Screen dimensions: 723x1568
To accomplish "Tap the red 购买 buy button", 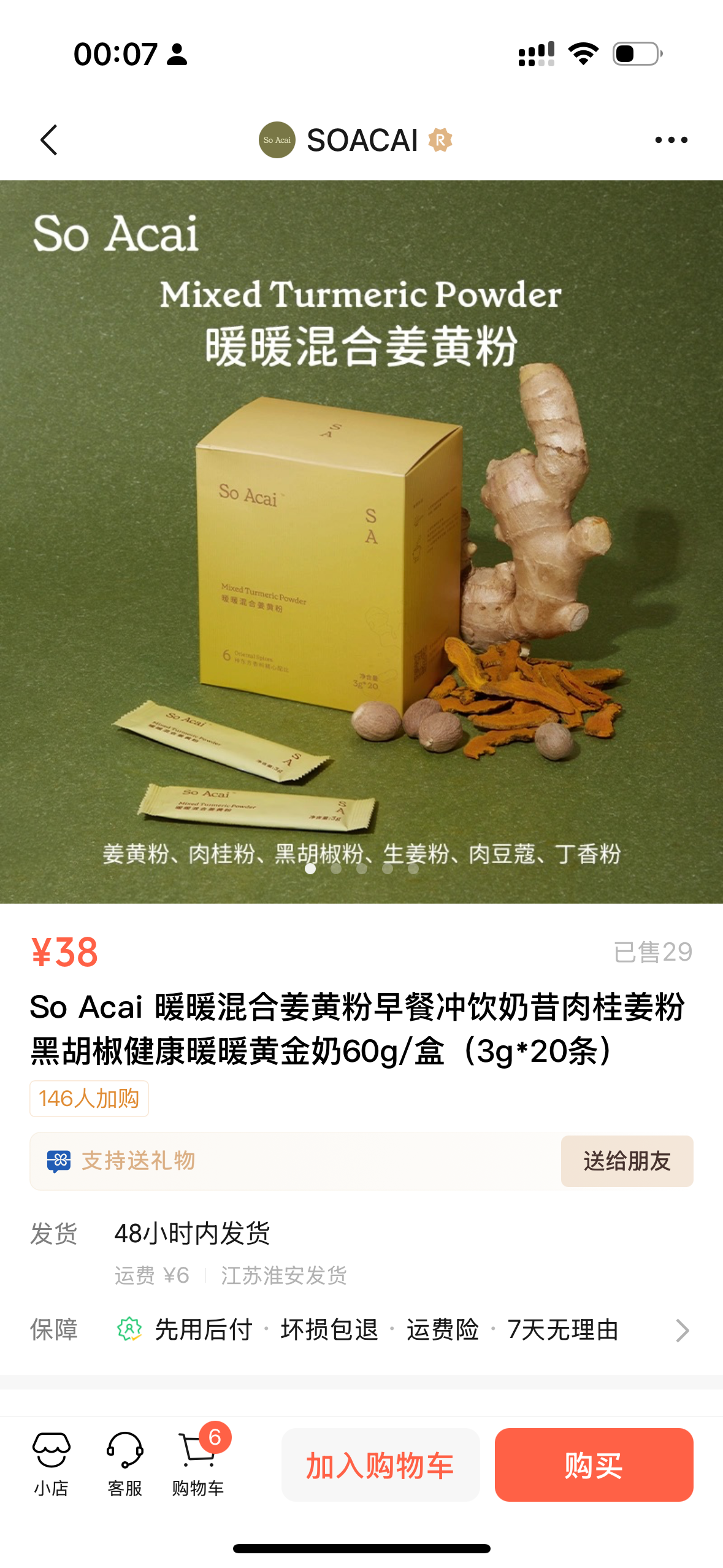I will (594, 1465).
